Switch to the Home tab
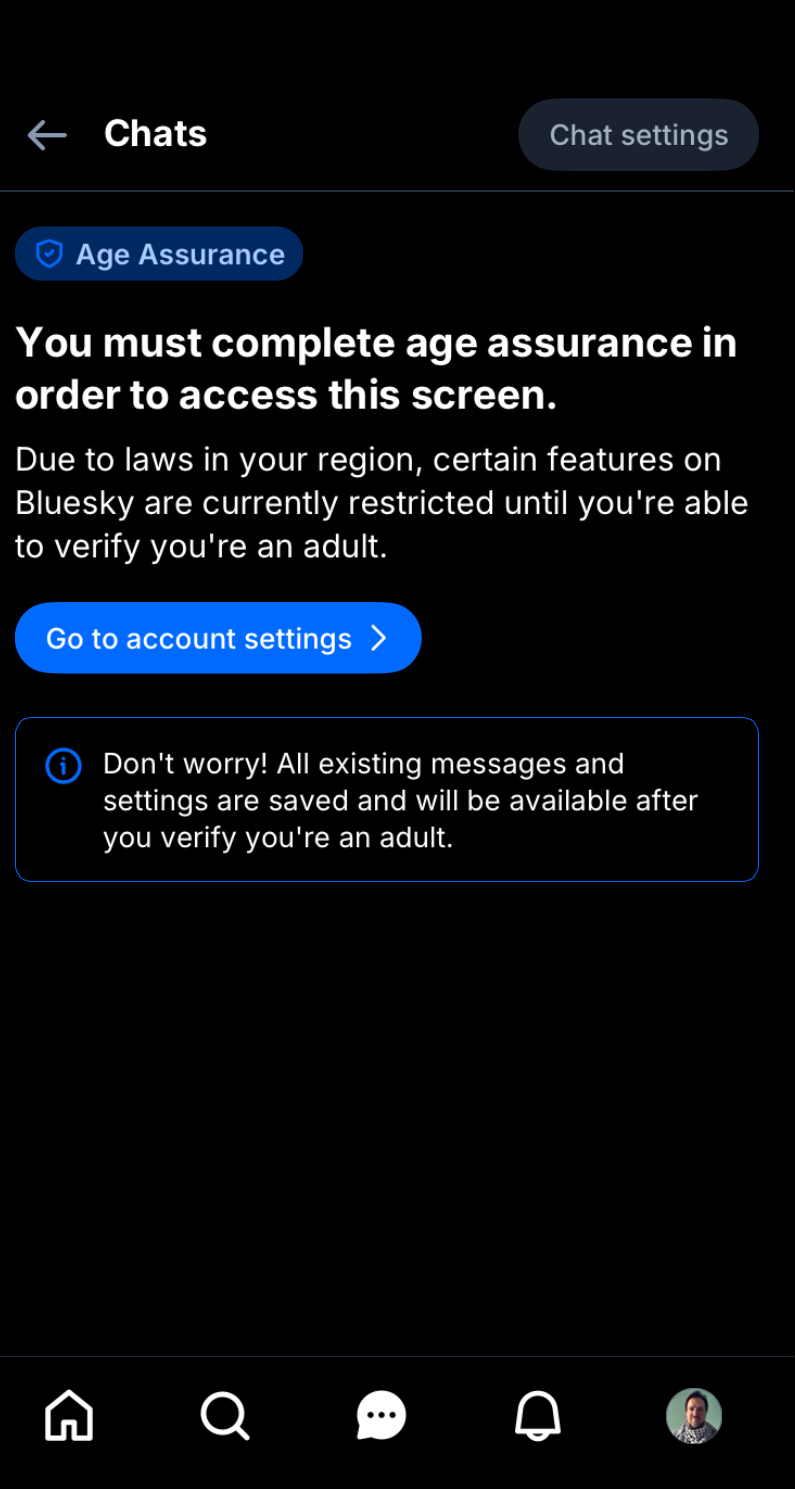The height and width of the screenshot is (1489, 795). pos(69,1416)
